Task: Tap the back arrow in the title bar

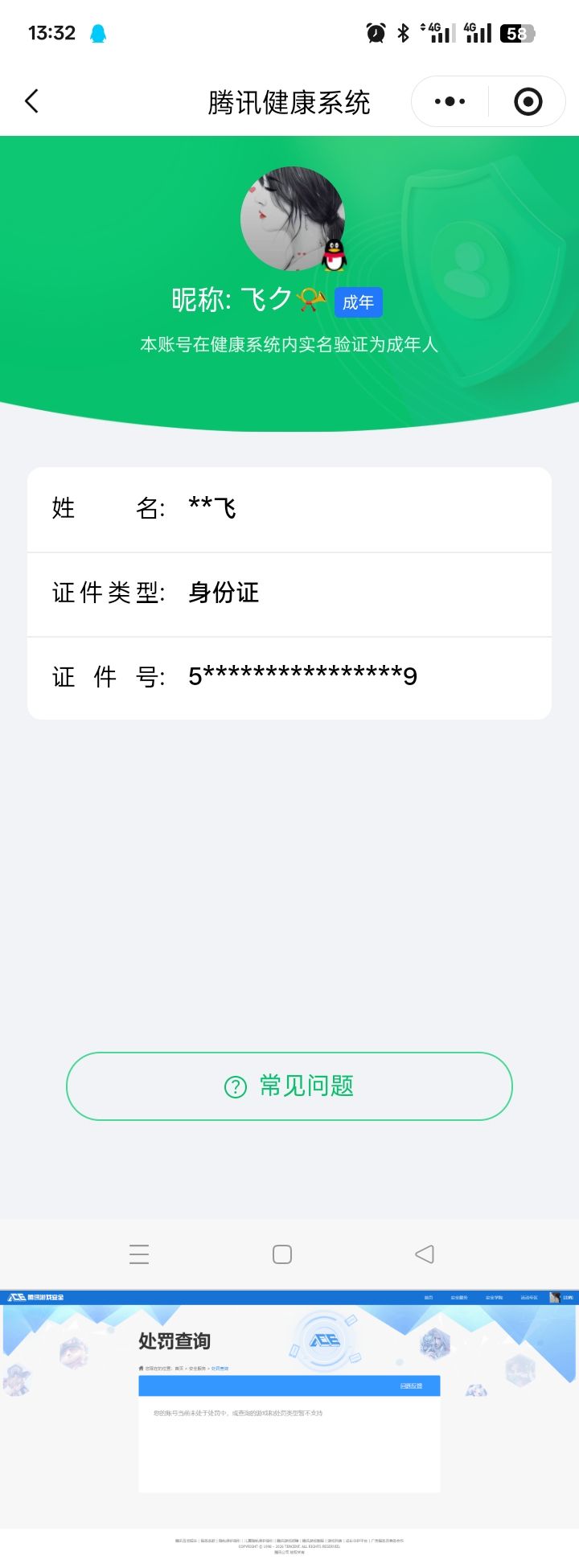Action: [31, 101]
